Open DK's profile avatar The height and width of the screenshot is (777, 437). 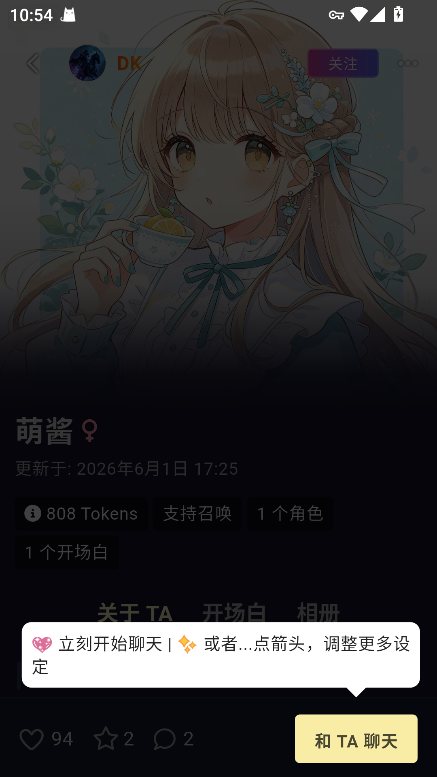click(x=87, y=63)
